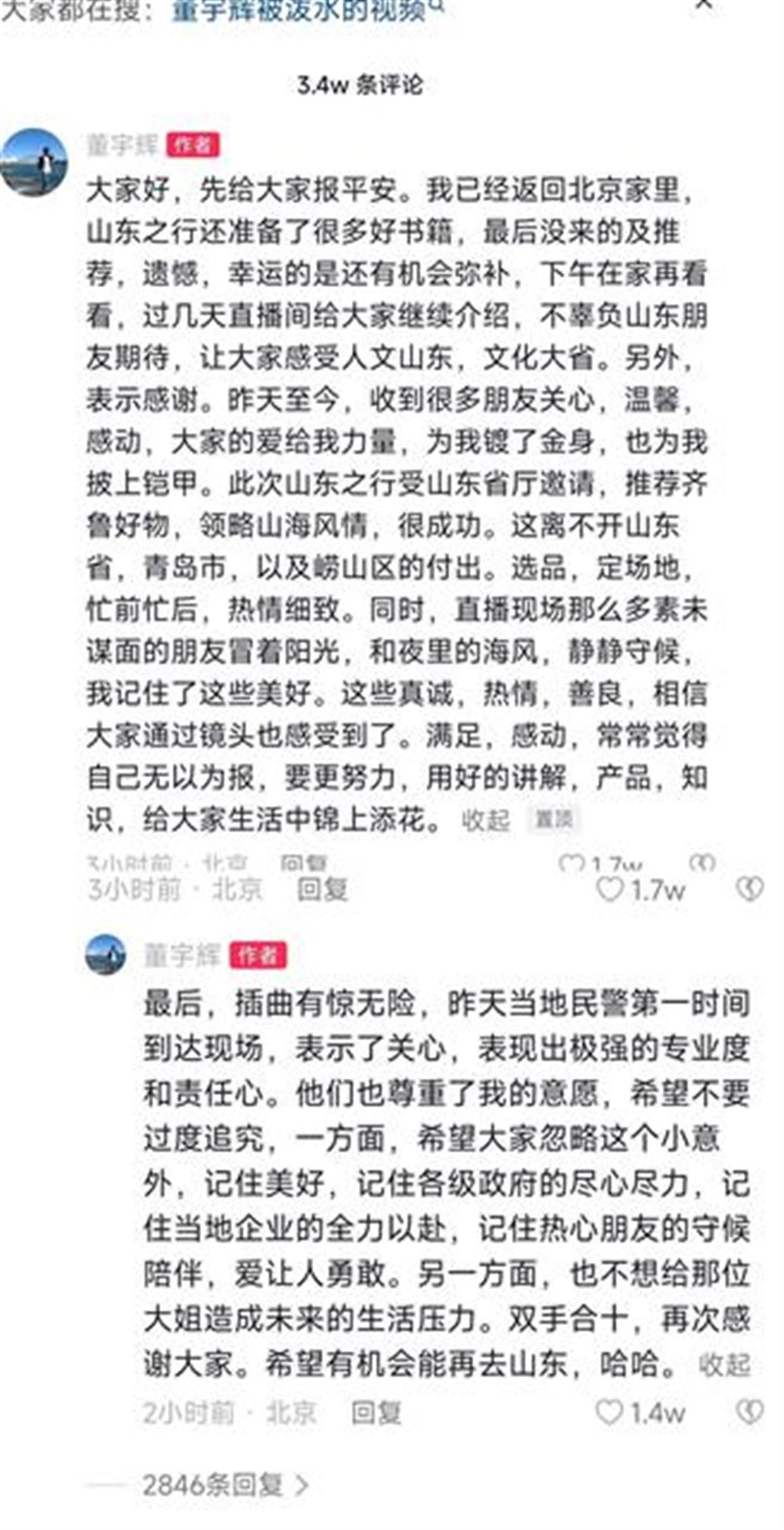Reply to the comment posted 2小时前
784x1530 pixels.
(376, 1413)
